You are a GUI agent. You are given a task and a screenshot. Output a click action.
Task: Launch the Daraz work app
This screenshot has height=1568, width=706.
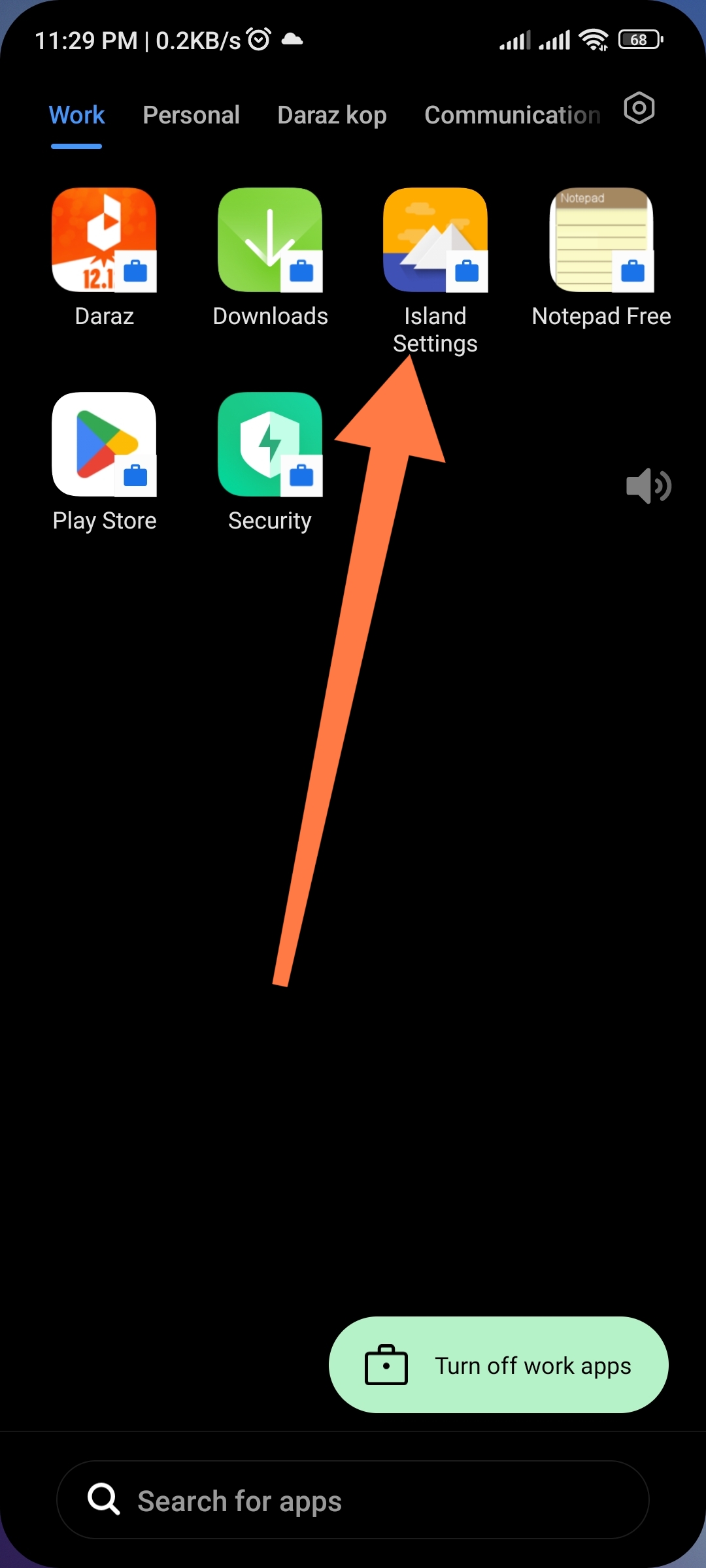(104, 240)
